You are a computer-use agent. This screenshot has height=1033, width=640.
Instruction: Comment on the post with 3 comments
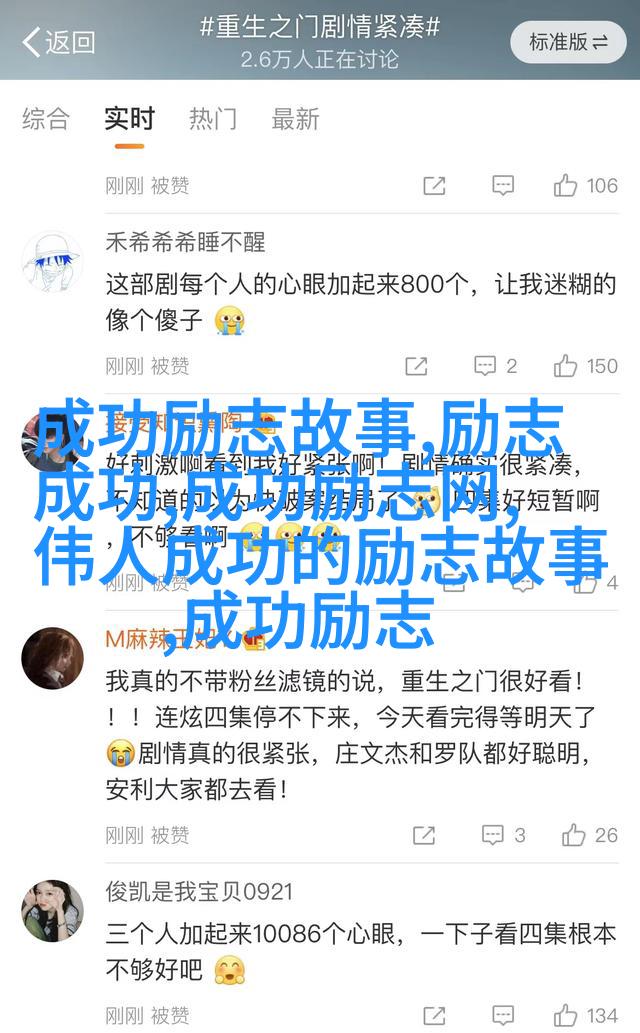504,835
